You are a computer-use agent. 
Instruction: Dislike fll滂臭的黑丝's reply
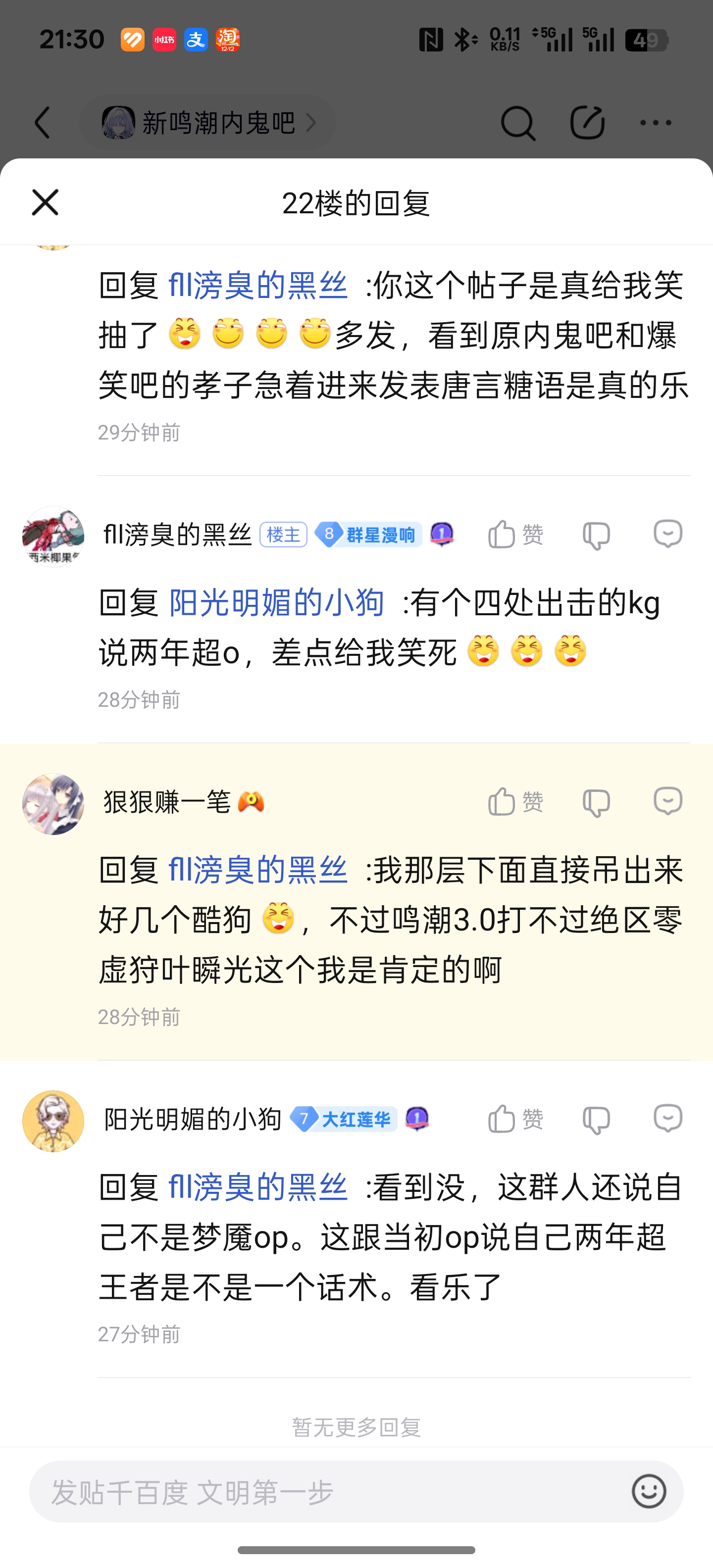point(596,536)
